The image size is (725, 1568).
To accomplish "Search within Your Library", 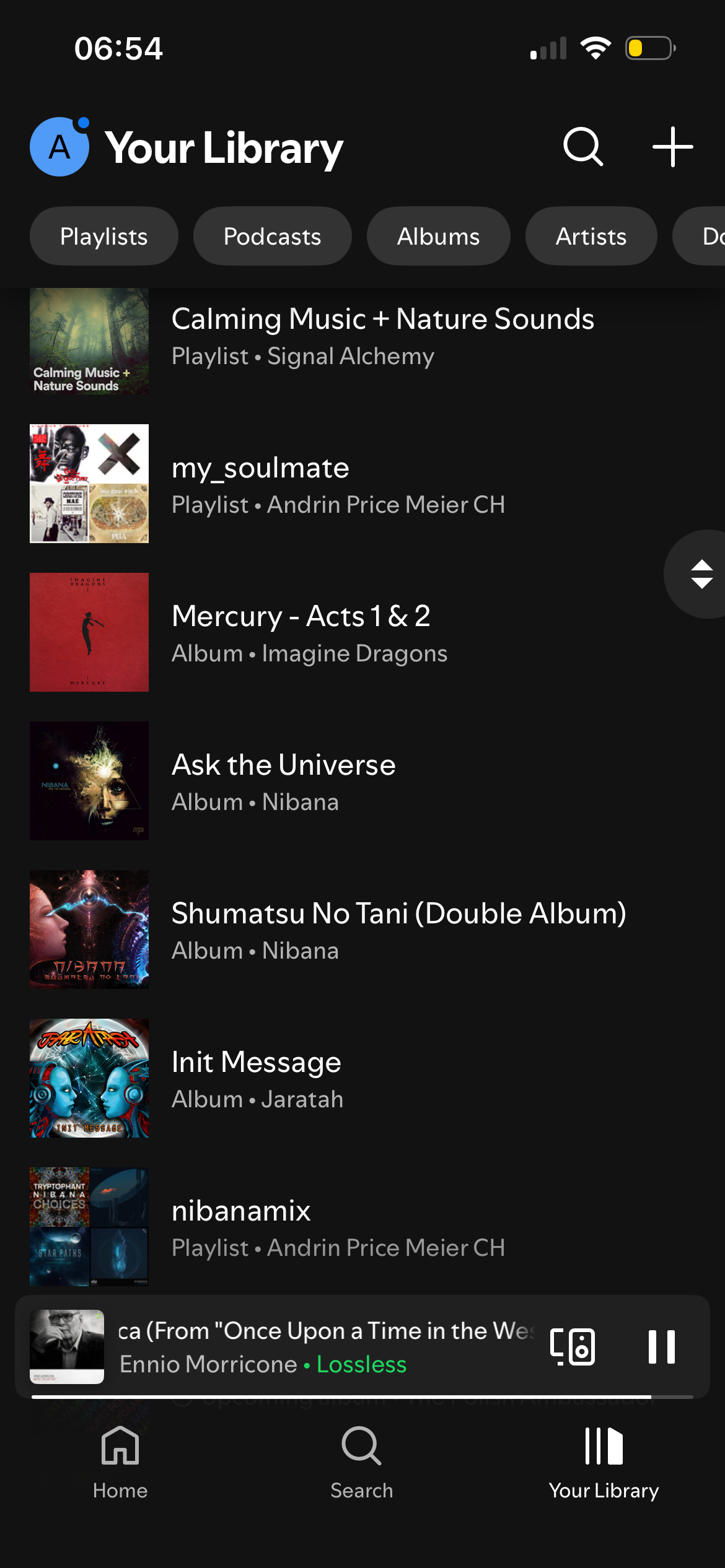I will point(582,147).
